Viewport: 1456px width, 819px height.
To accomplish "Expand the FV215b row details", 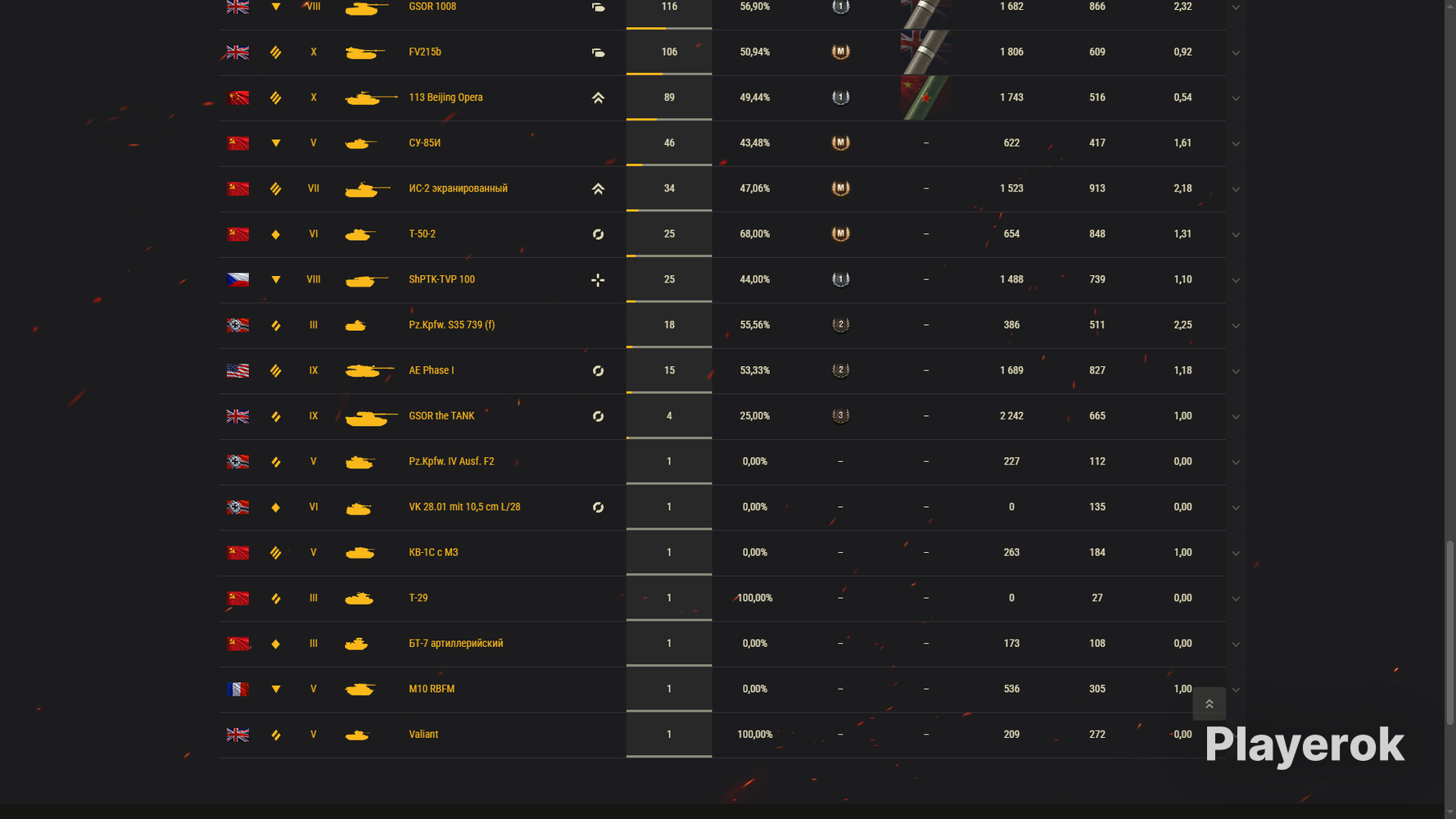I will pos(1236,52).
